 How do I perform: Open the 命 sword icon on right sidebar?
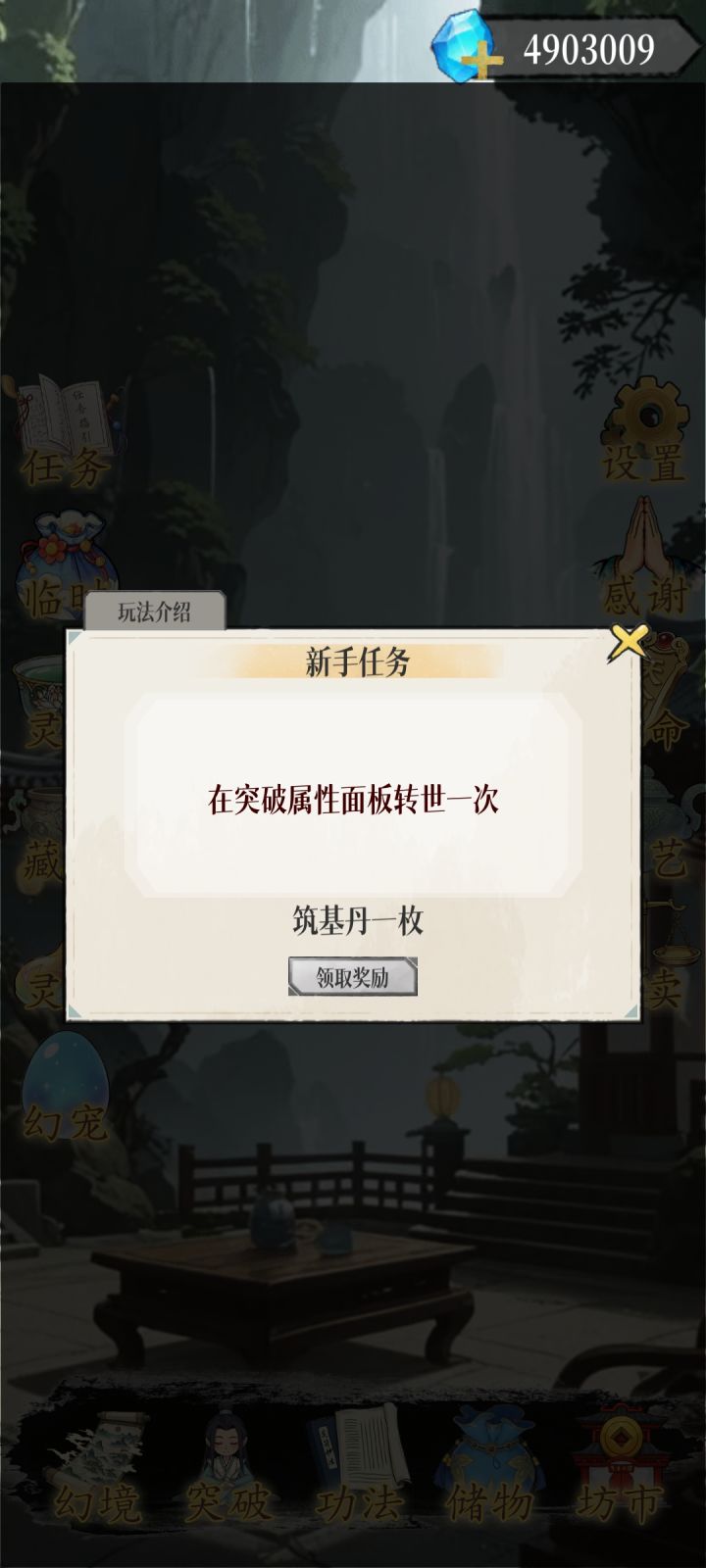[667, 686]
